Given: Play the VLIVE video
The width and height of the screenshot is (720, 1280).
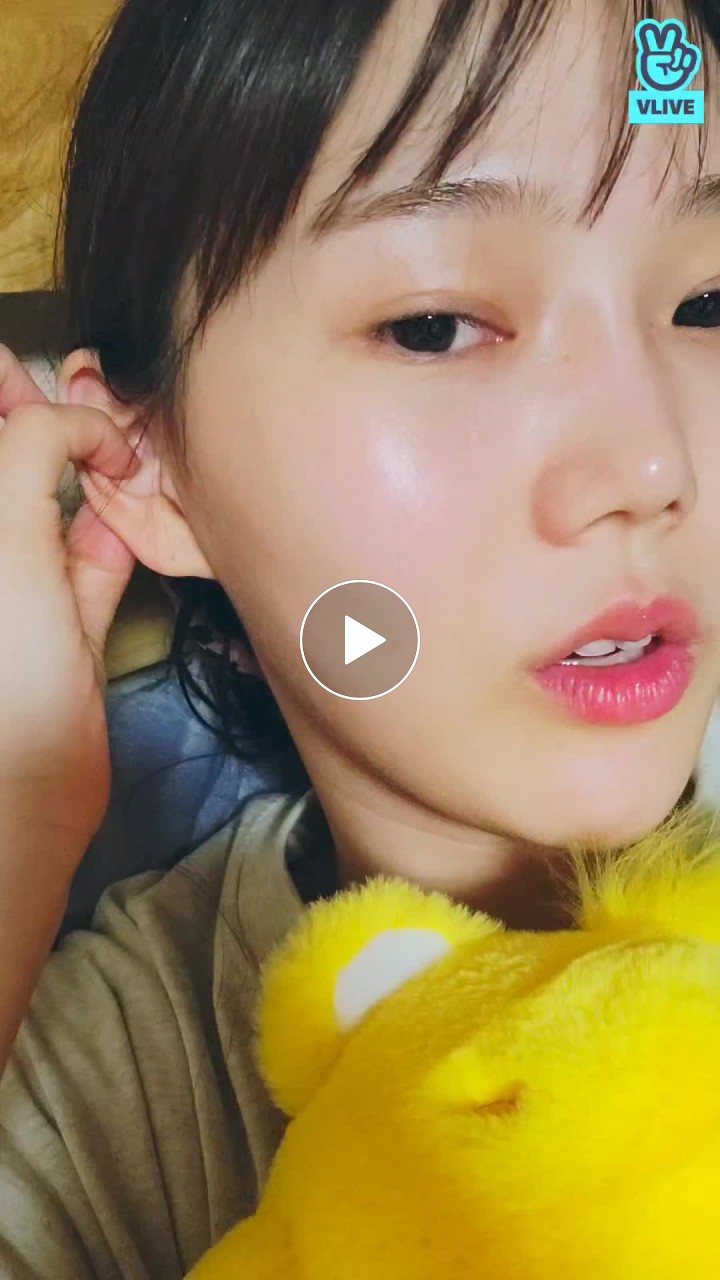Looking at the screenshot, I should click(360, 640).
